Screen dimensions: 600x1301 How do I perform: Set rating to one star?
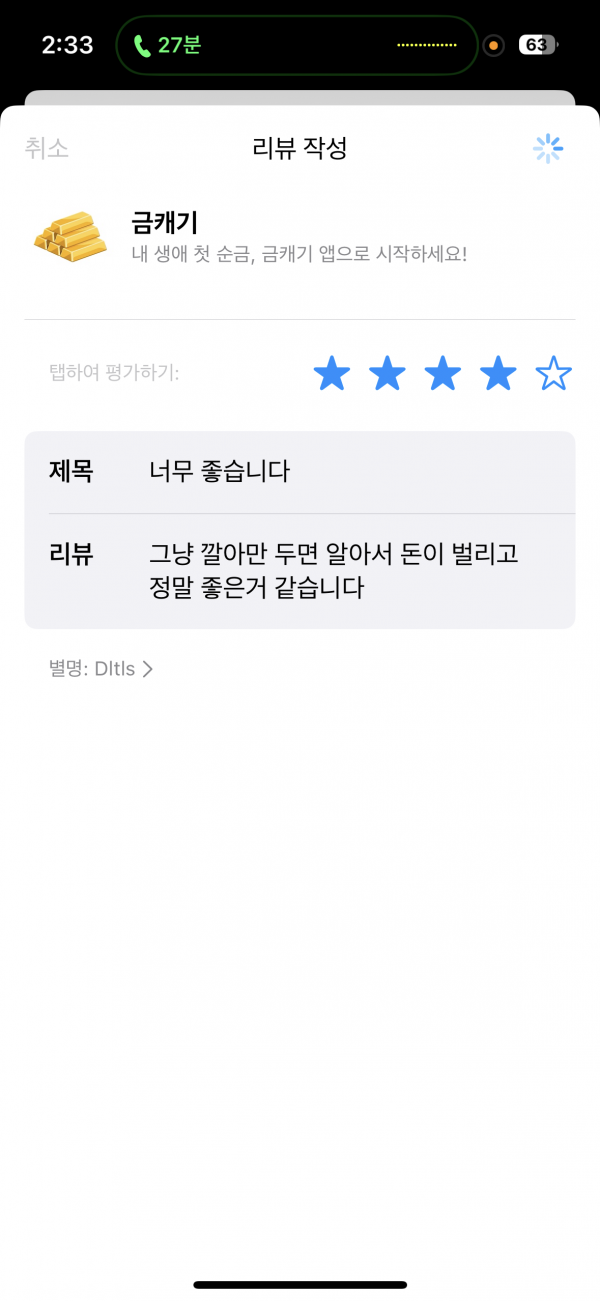[x=332, y=374]
